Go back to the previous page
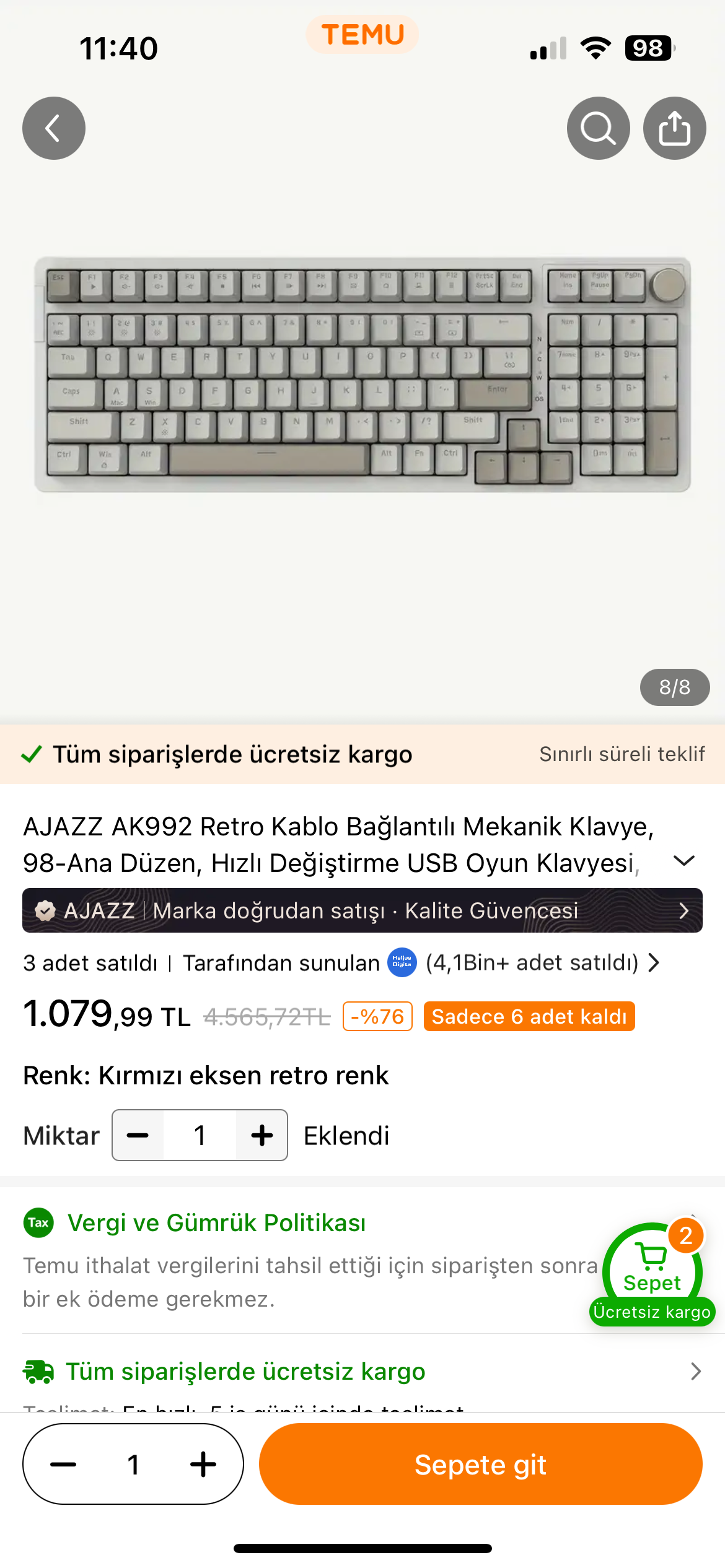This screenshot has height=1568, width=725. click(x=54, y=128)
